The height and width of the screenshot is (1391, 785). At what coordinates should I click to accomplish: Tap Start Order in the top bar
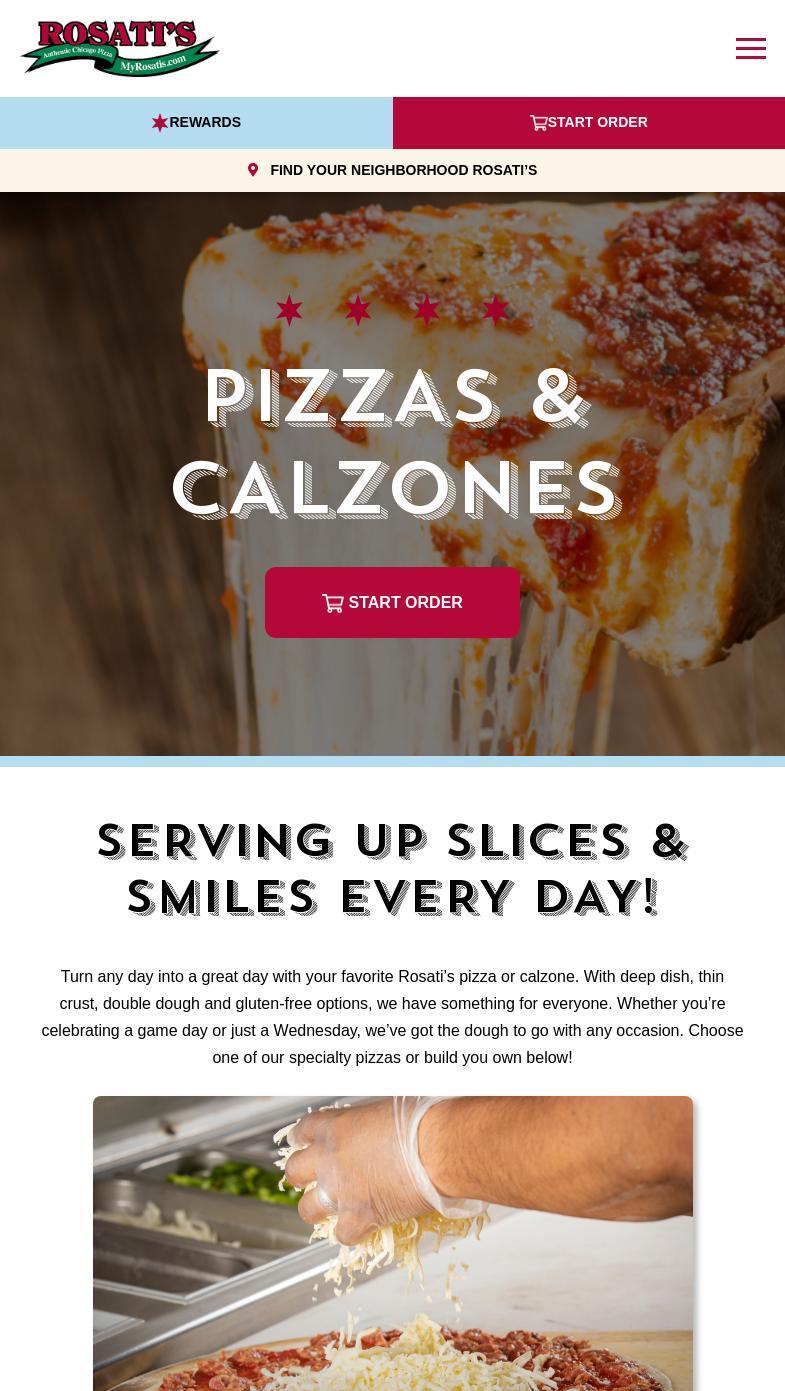pos(589,123)
